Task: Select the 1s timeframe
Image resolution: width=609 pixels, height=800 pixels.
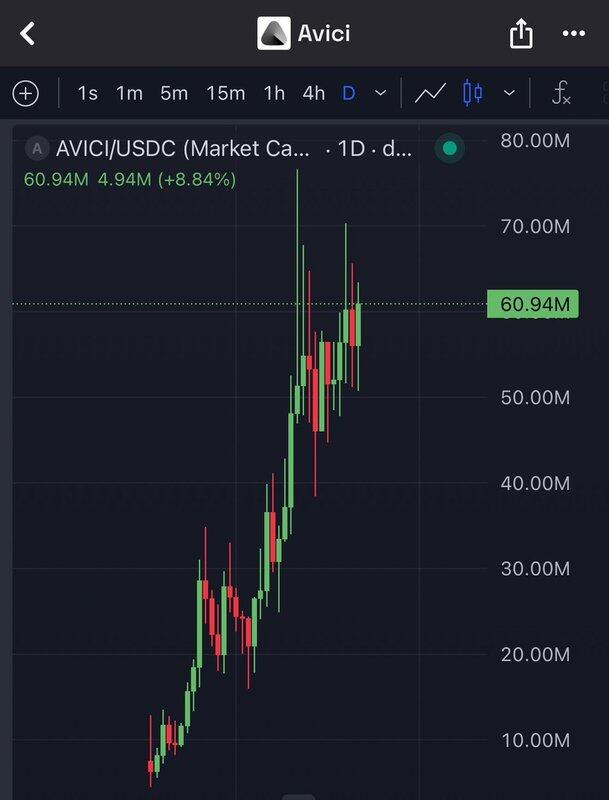Action: coord(88,94)
